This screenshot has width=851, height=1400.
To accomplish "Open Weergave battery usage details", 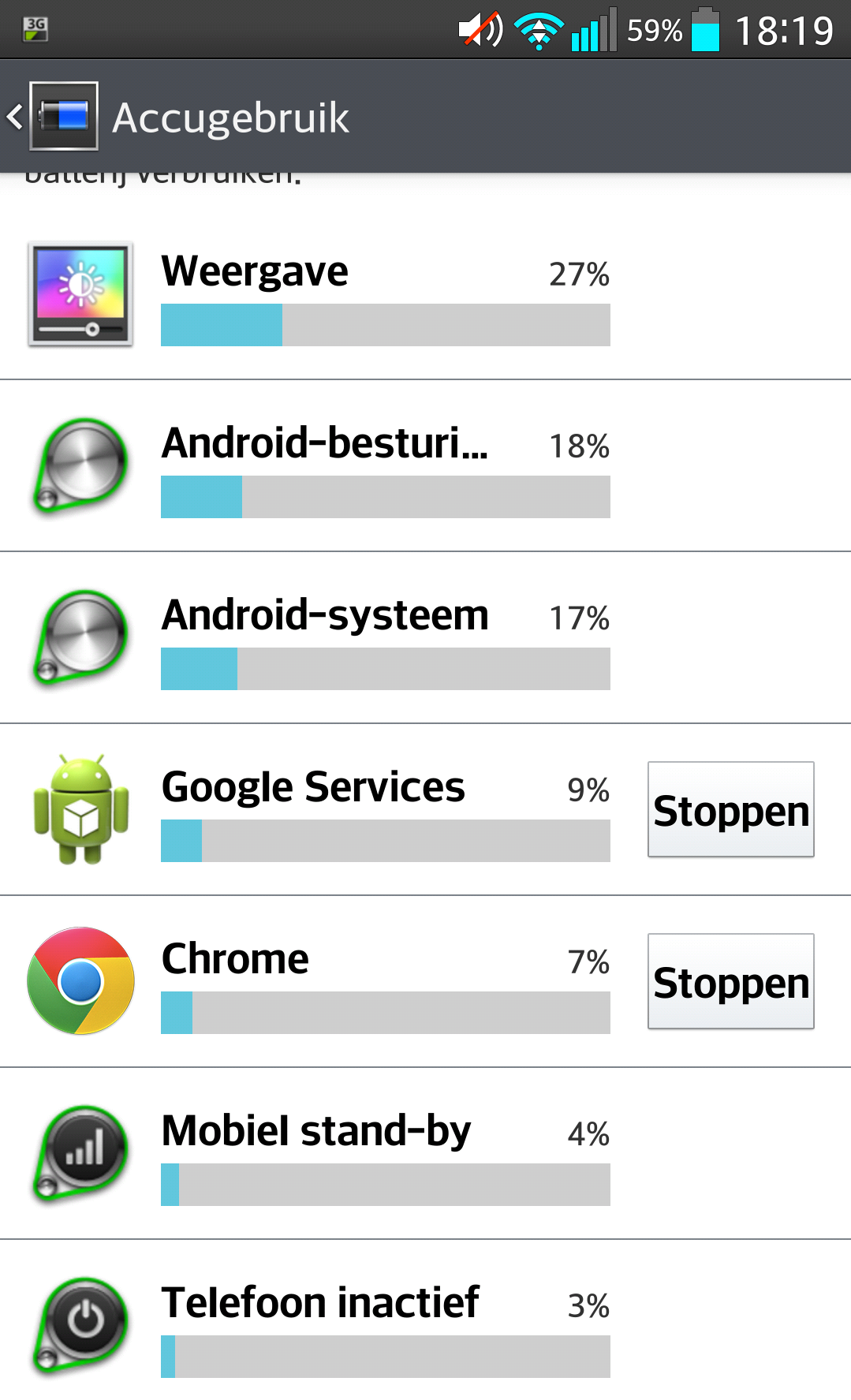I will pyautogui.click(x=385, y=295).
